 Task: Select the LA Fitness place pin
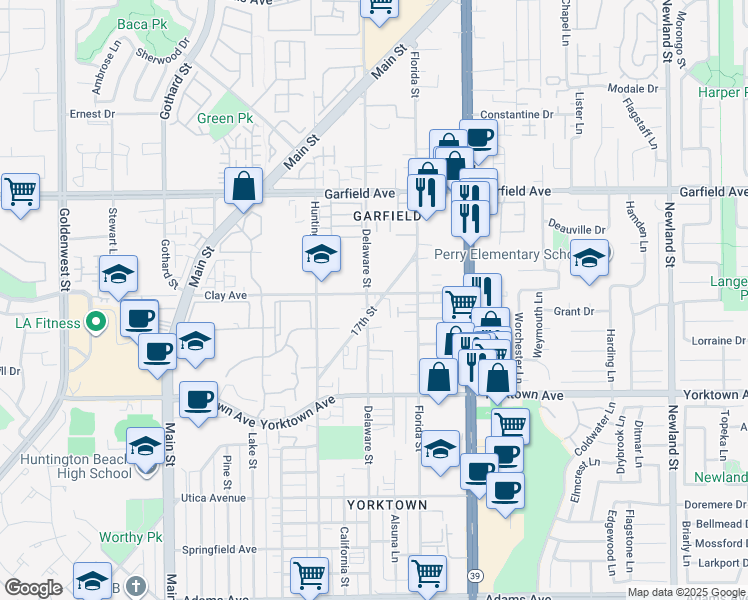click(x=95, y=322)
